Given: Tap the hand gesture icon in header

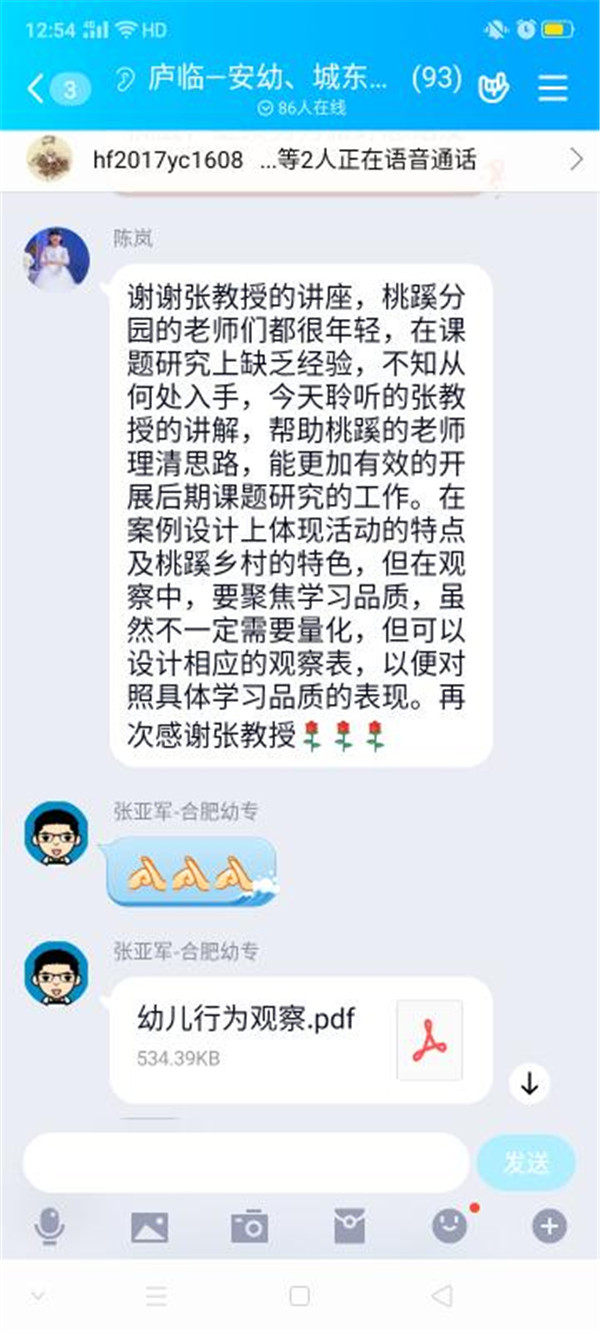Looking at the screenshot, I should [494, 88].
